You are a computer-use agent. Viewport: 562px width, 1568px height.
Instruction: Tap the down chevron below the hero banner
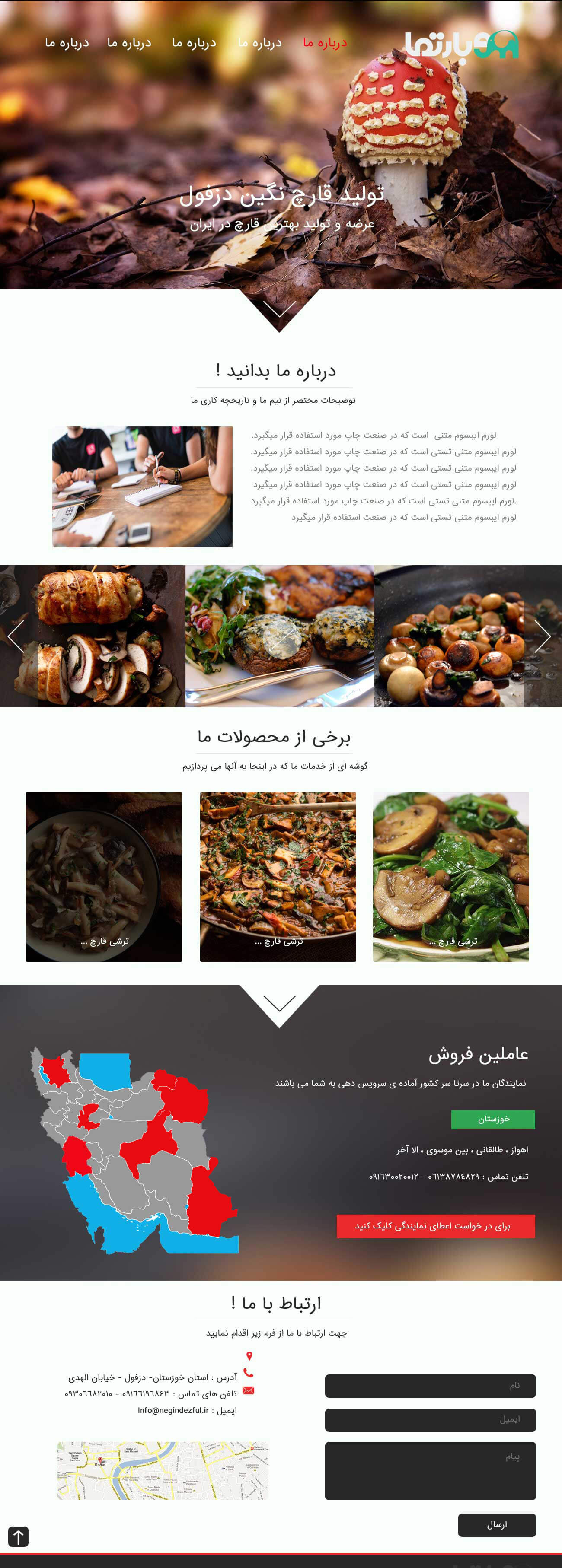click(x=279, y=309)
